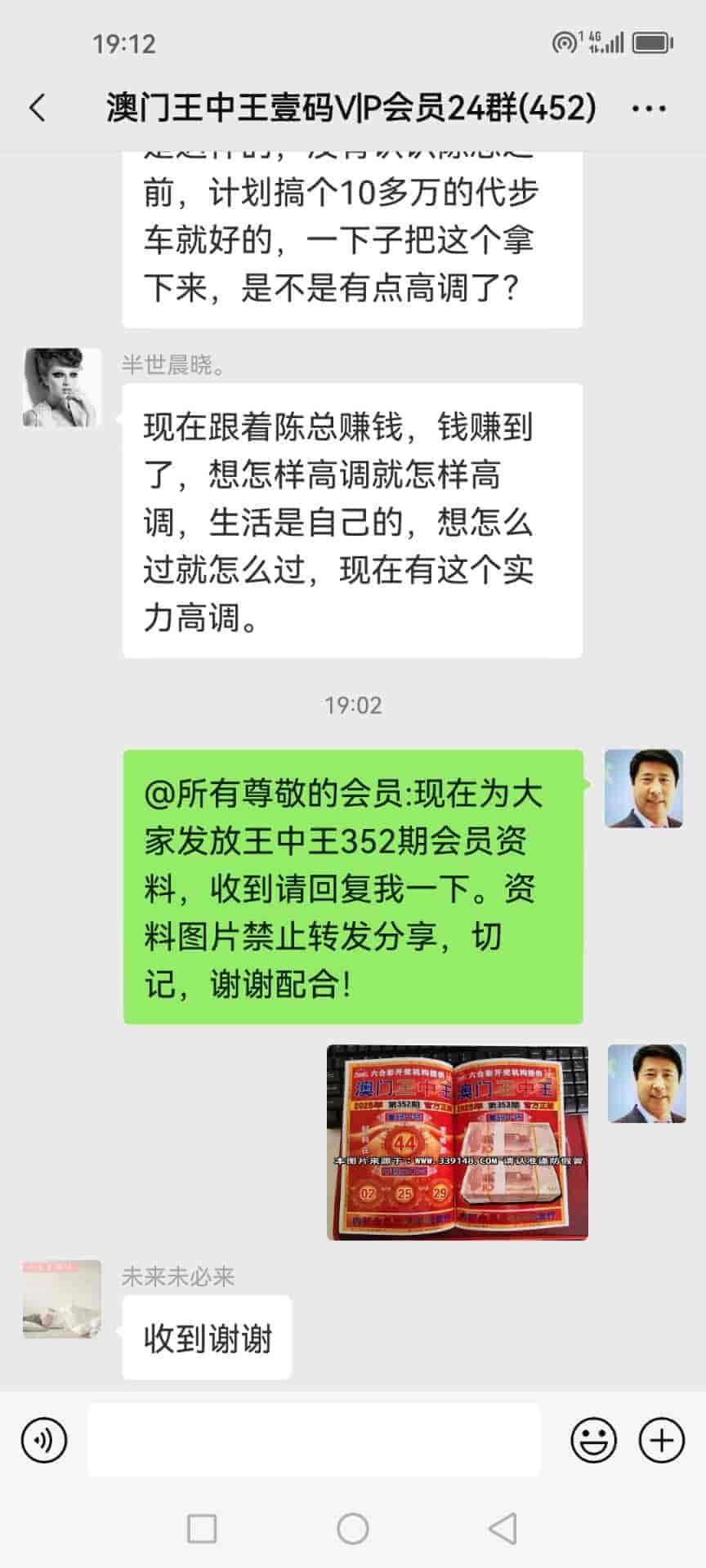The height and width of the screenshot is (1568, 706).
Task: Open the shared 澳门王中王 image
Action: (457, 1142)
